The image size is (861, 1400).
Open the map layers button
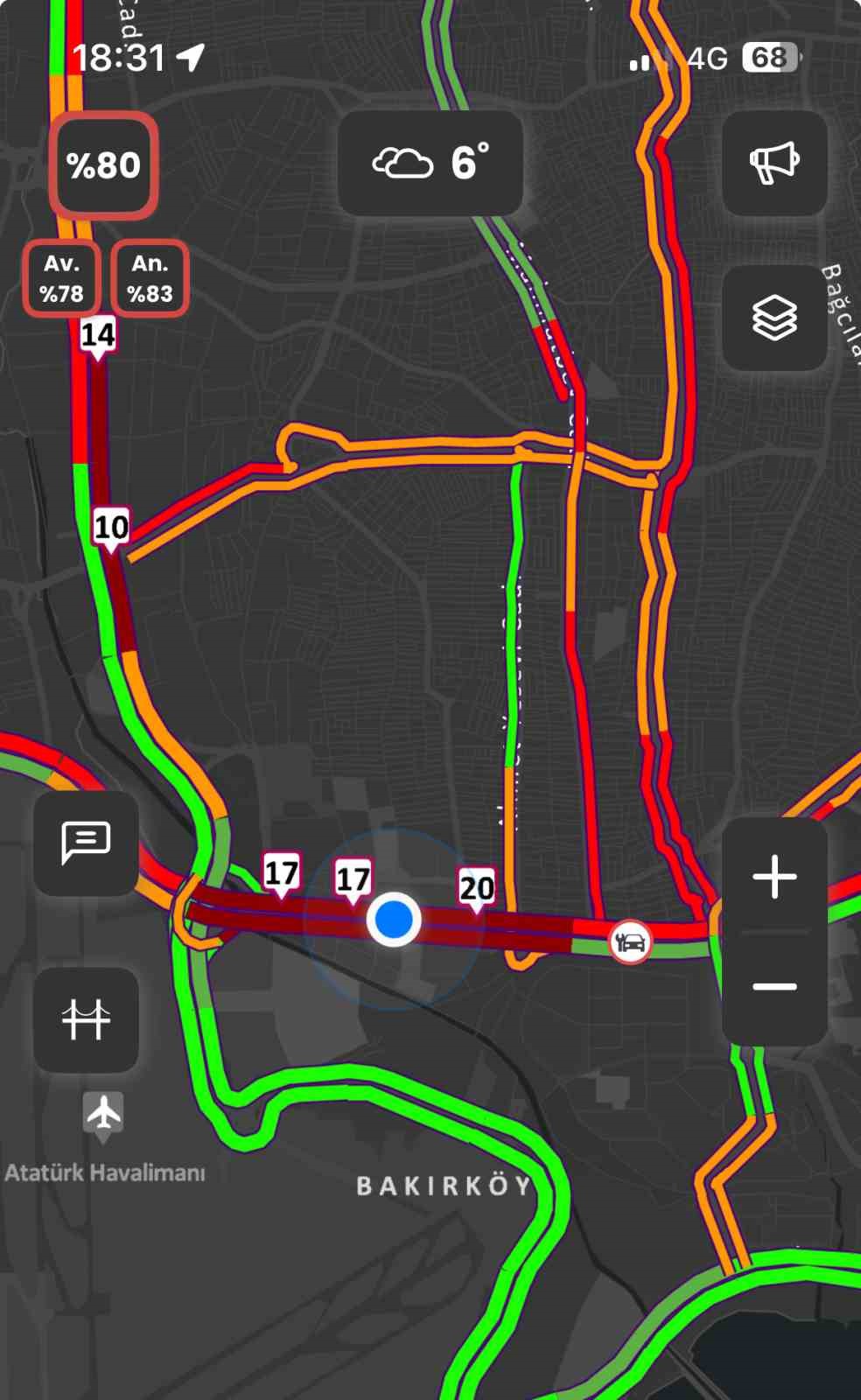coord(774,318)
